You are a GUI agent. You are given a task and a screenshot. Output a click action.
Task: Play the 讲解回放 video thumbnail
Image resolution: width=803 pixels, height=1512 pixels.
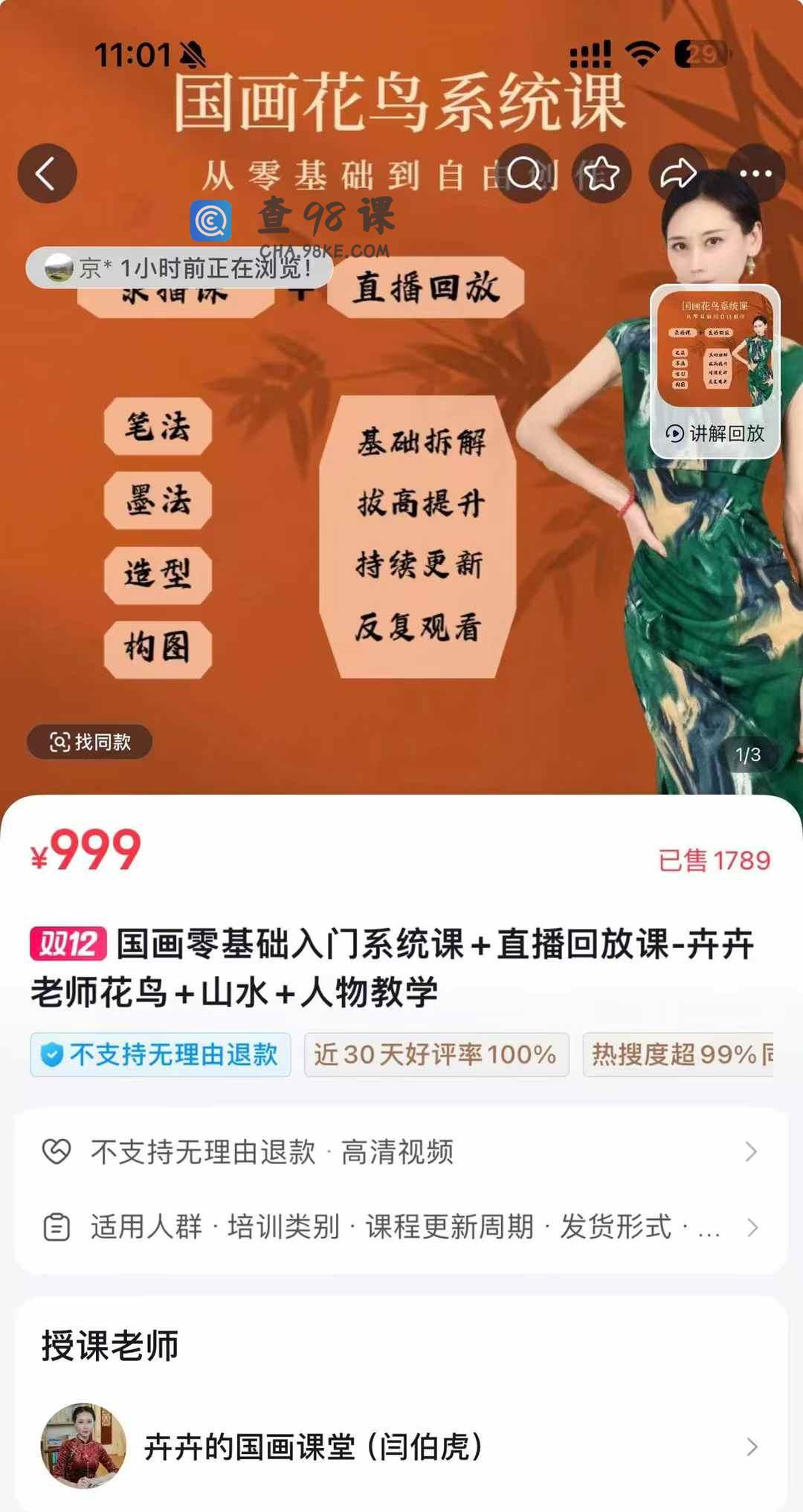pos(715,370)
